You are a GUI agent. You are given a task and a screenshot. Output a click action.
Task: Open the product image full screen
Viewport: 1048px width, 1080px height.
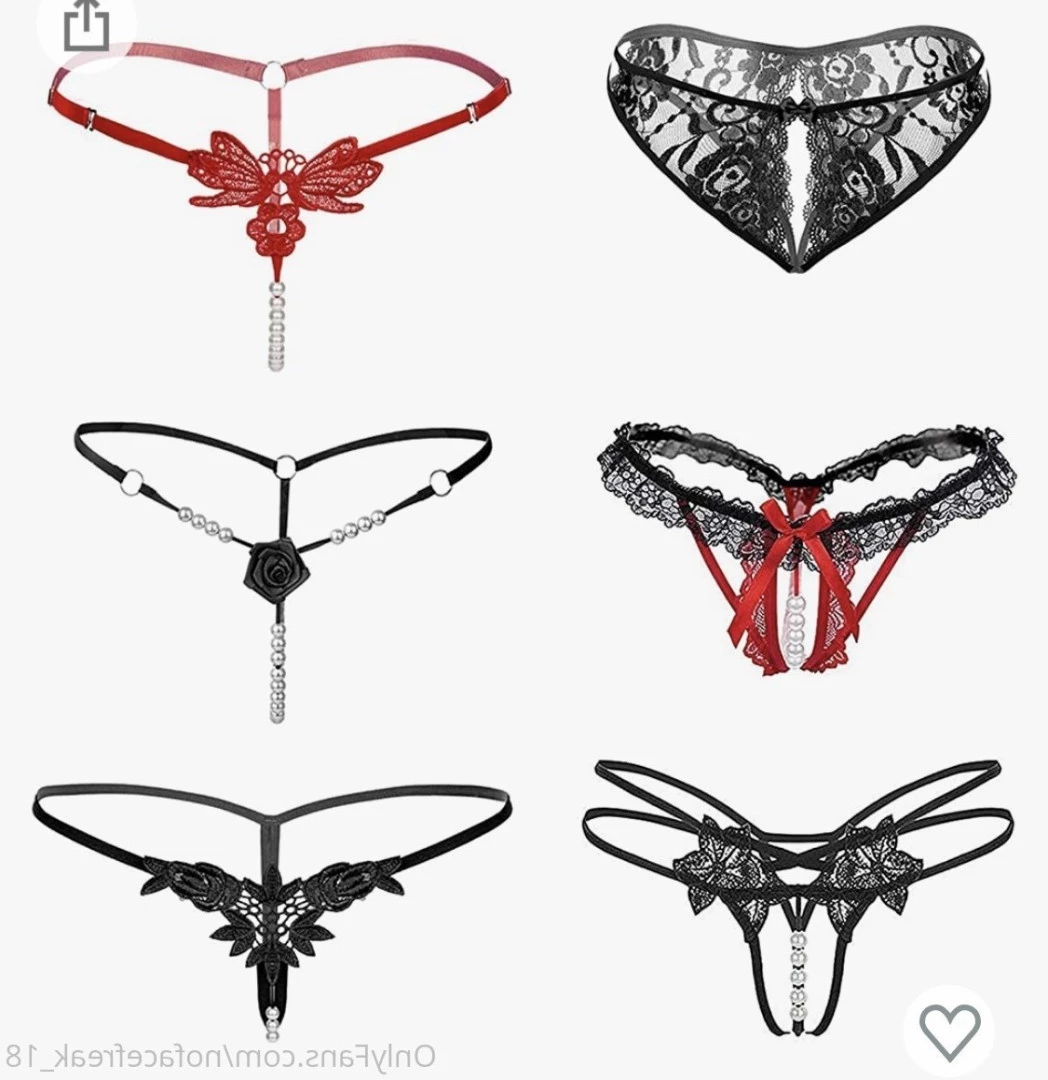[524, 540]
